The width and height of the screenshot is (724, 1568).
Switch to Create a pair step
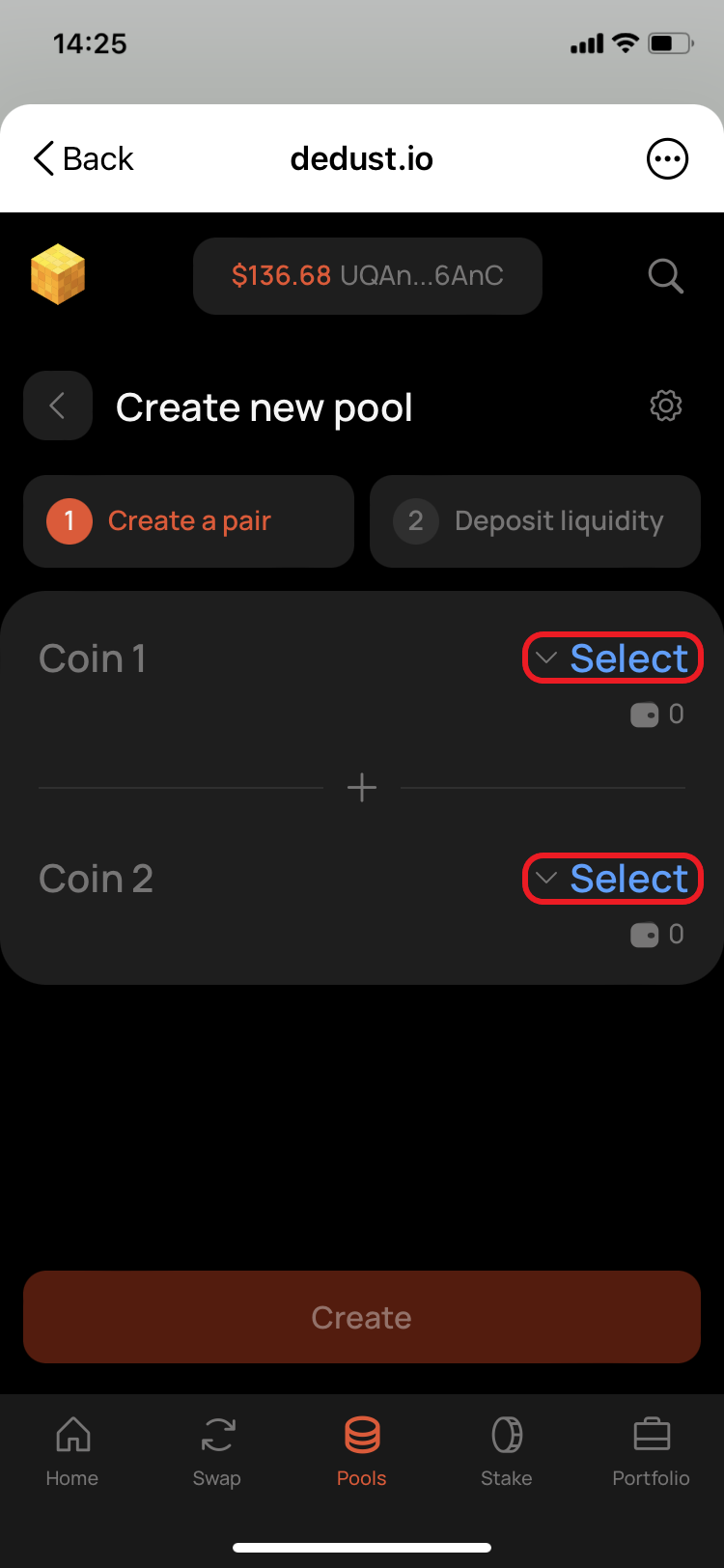coord(188,521)
